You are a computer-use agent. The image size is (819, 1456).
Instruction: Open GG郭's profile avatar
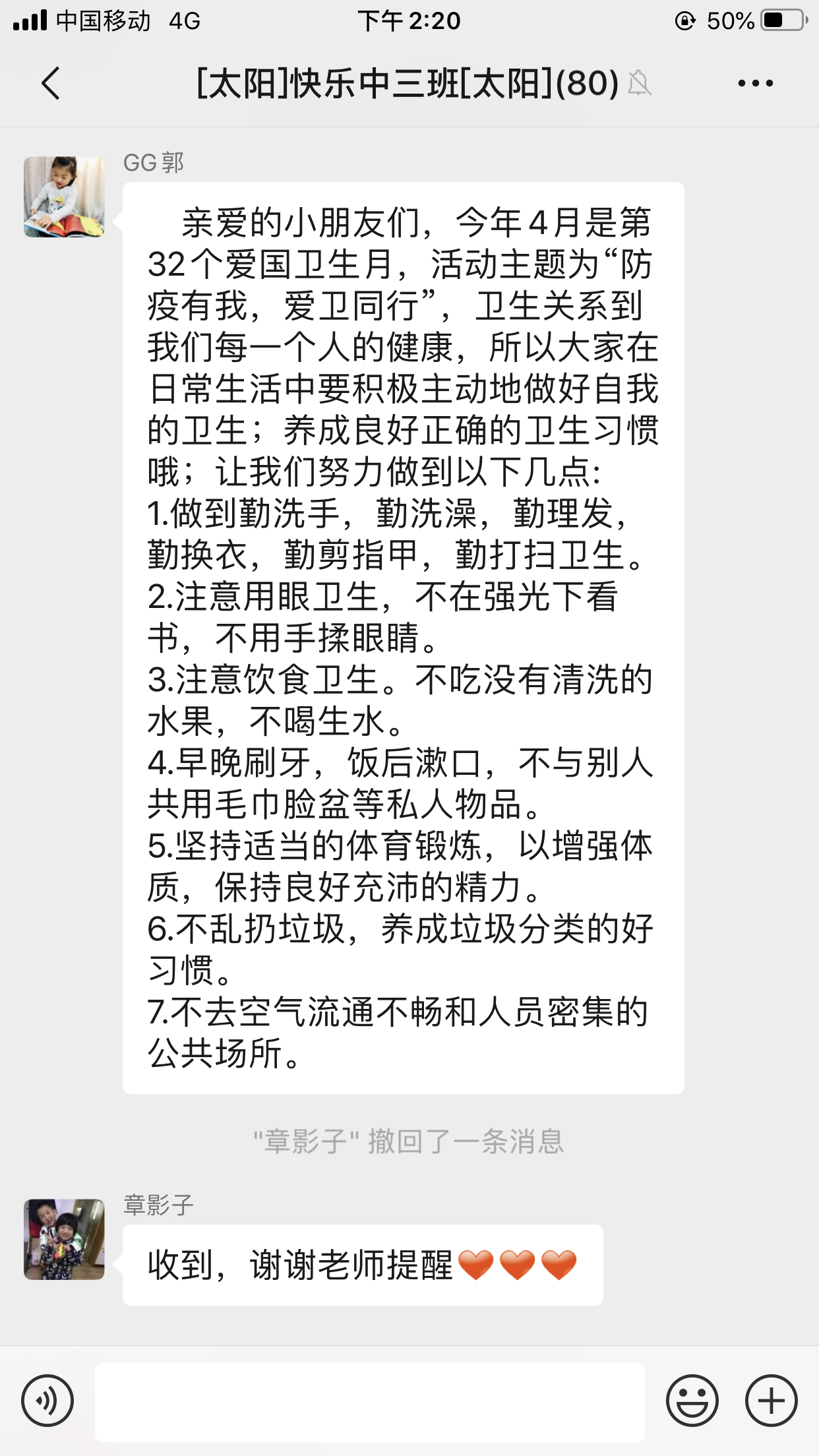tap(64, 197)
